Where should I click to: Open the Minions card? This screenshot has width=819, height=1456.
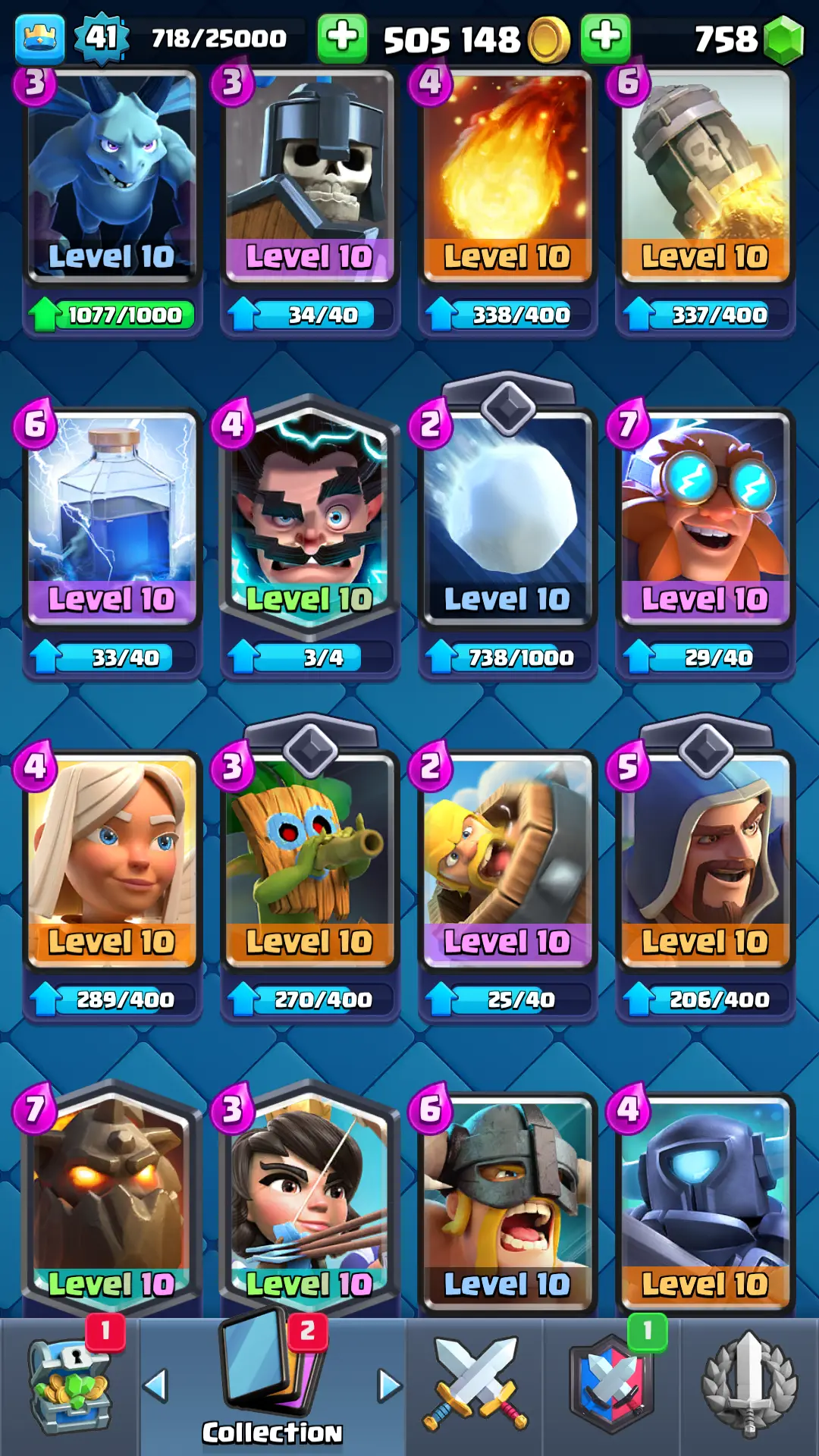112,174
